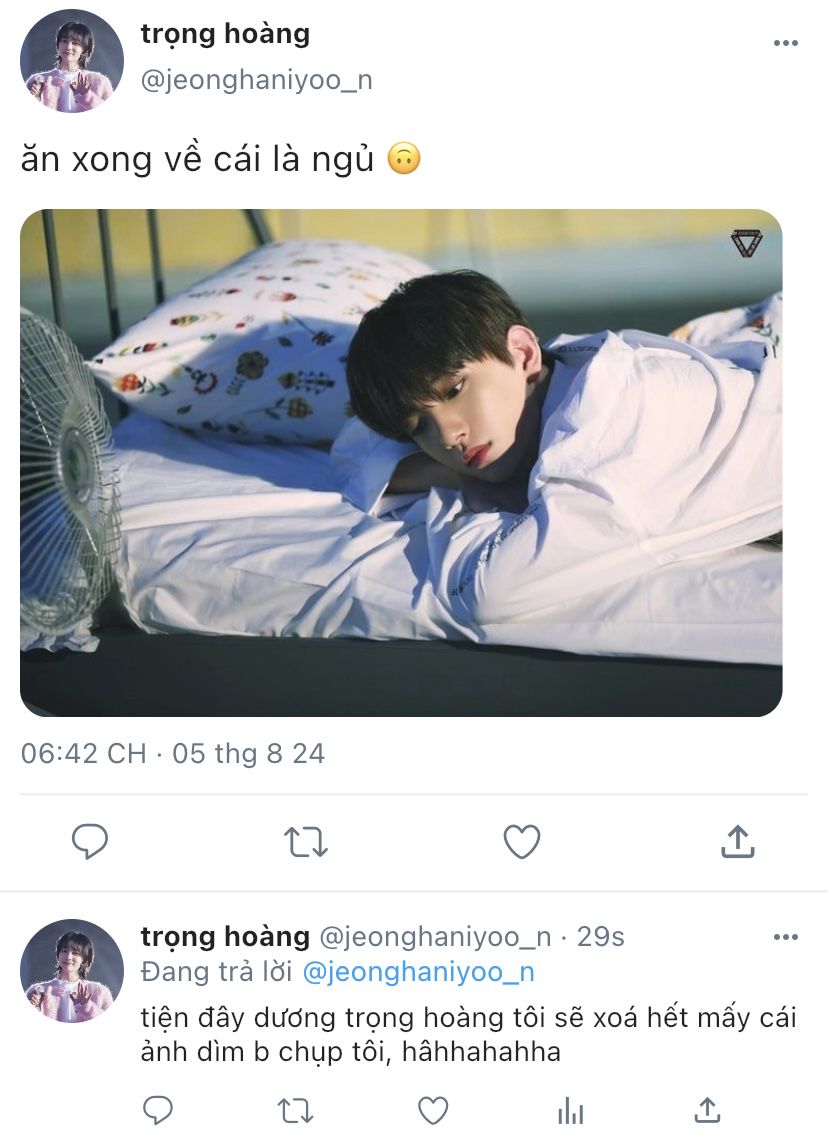The width and height of the screenshot is (828, 1138).
Task: View analytics for the 29s reply
Action: [x=570, y=1110]
